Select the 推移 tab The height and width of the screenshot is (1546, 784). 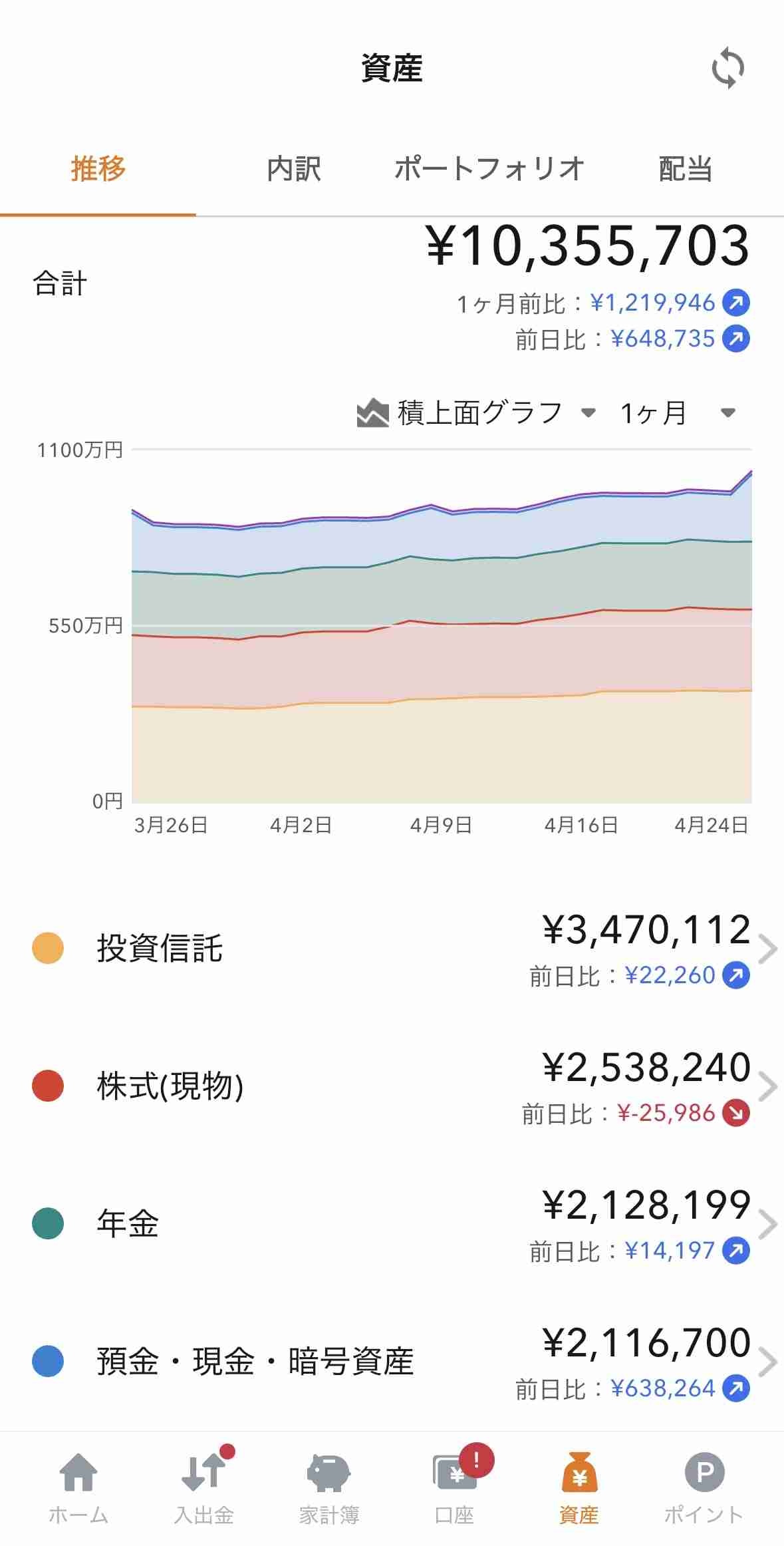(x=98, y=169)
